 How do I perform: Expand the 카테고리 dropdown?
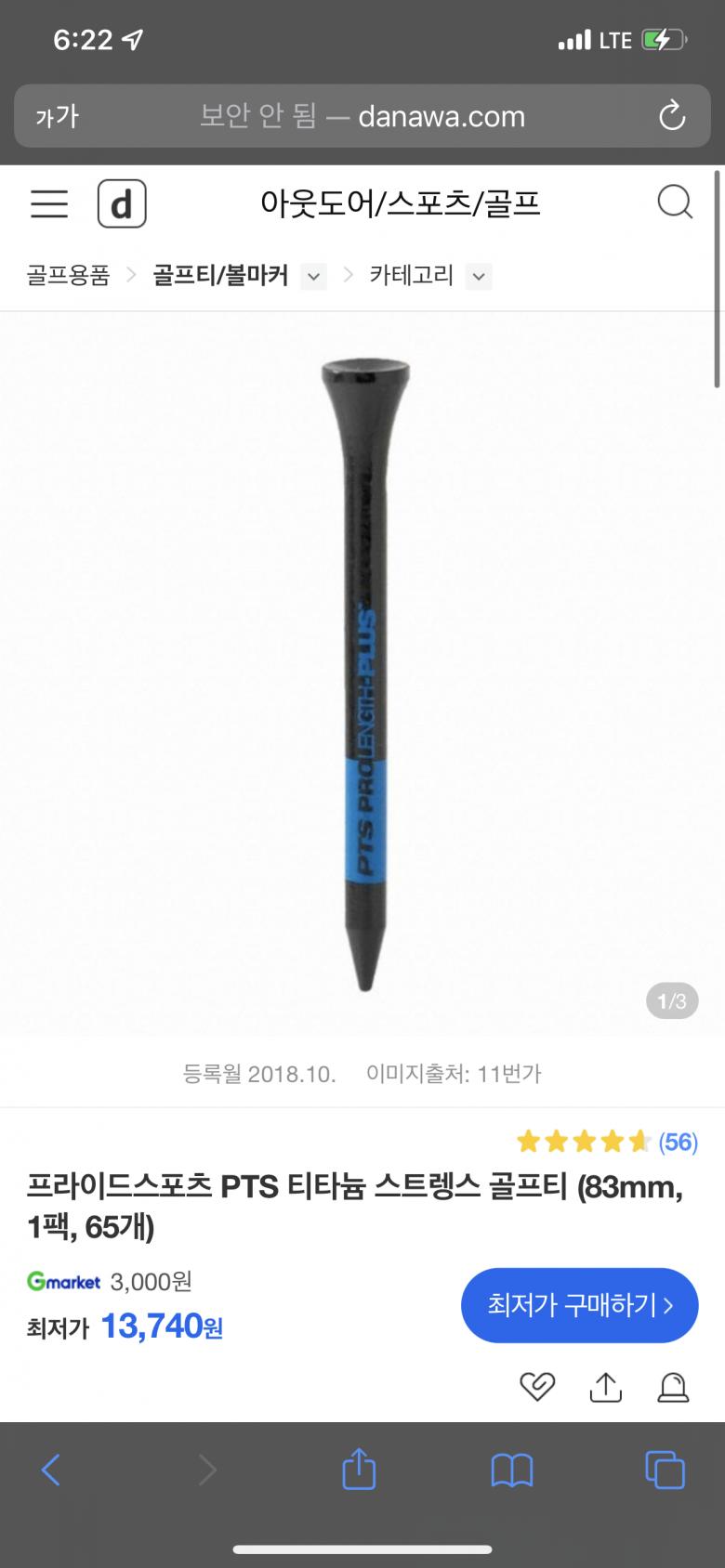(479, 277)
